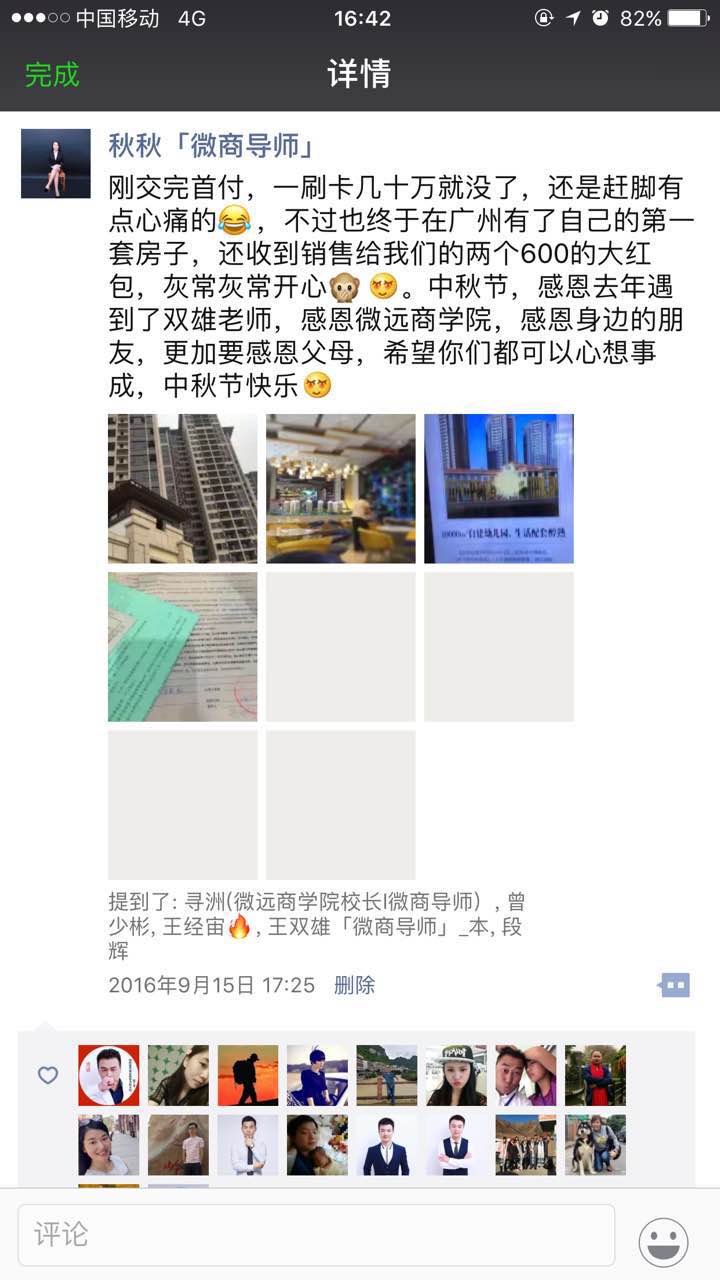Open the restaurant interior photo
This screenshot has height=1280, width=720.
[x=340, y=487]
